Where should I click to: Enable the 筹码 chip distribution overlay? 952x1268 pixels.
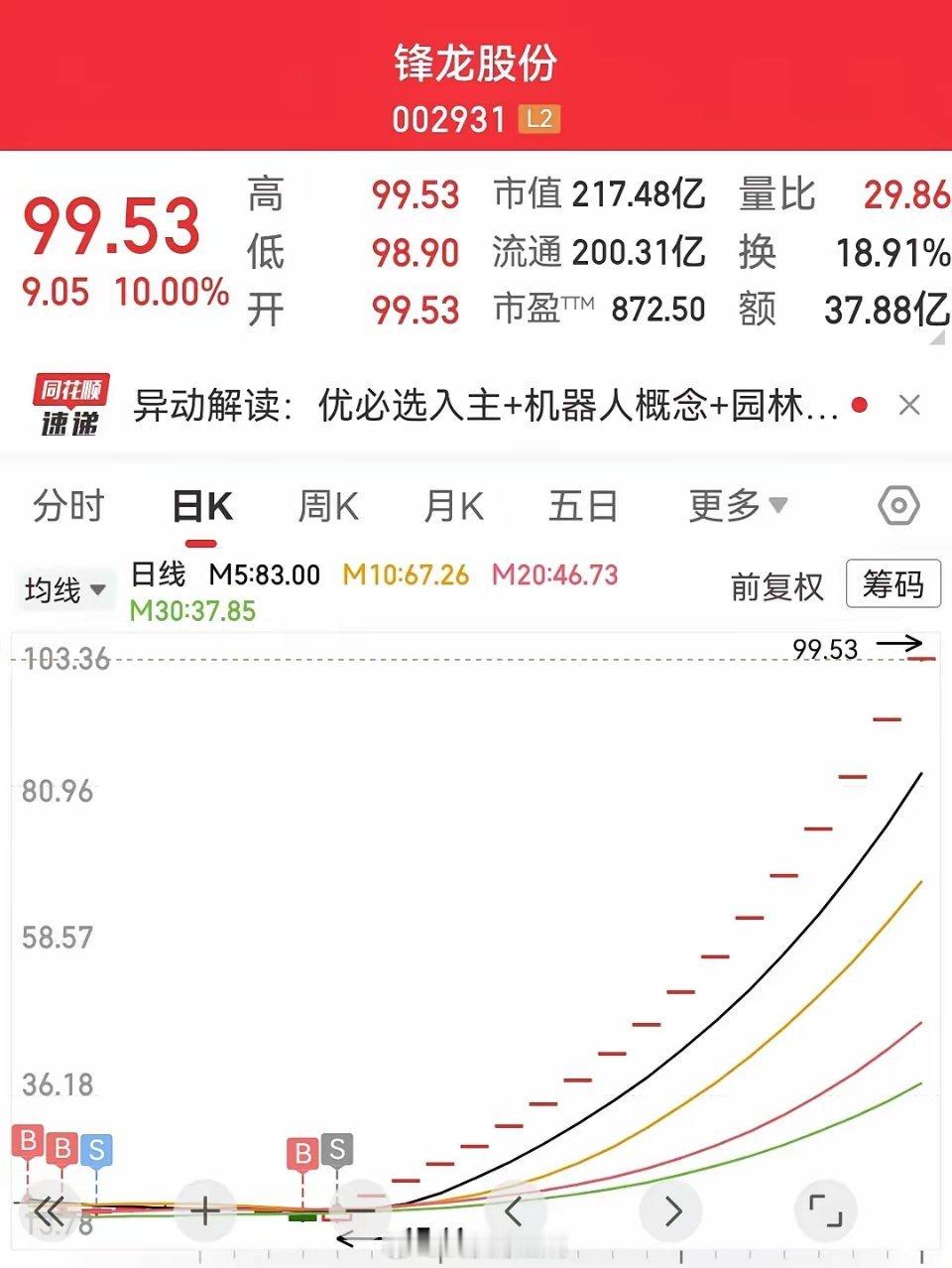tap(891, 585)
